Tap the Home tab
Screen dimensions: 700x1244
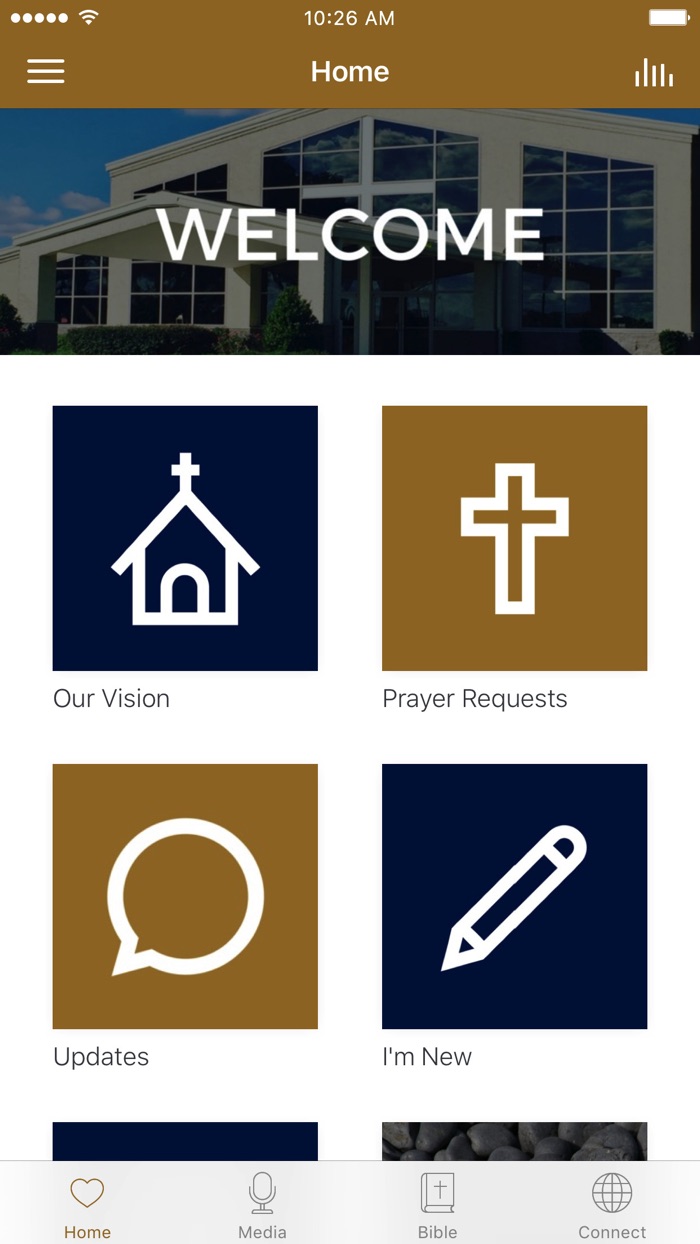87,1205
